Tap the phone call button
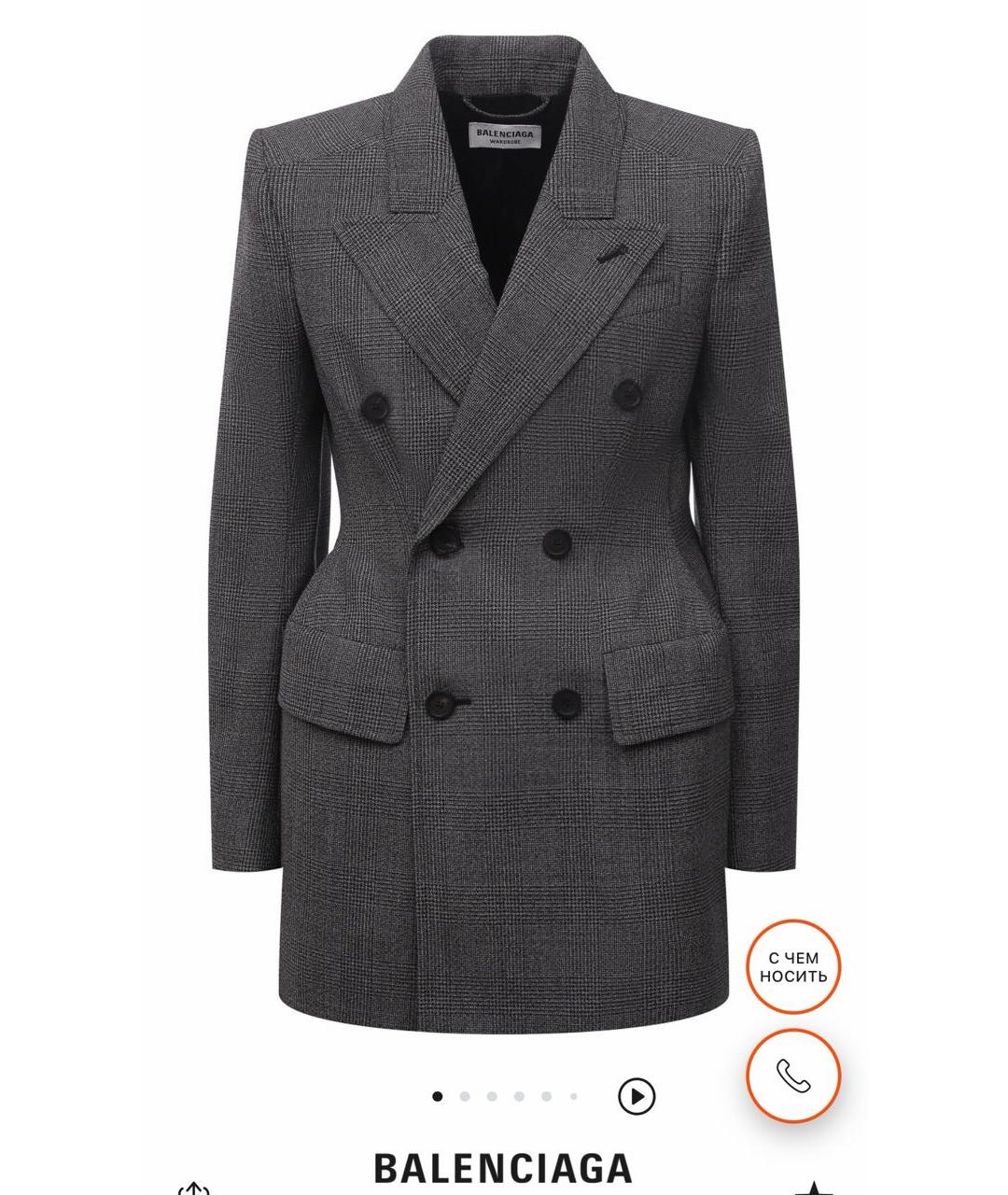 coord(792,1075)
